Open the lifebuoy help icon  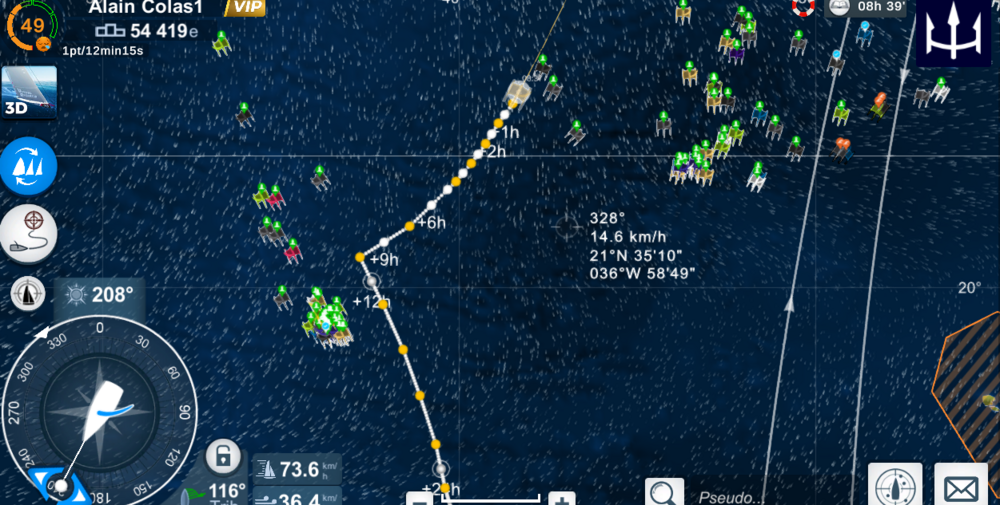pos(803,7)
